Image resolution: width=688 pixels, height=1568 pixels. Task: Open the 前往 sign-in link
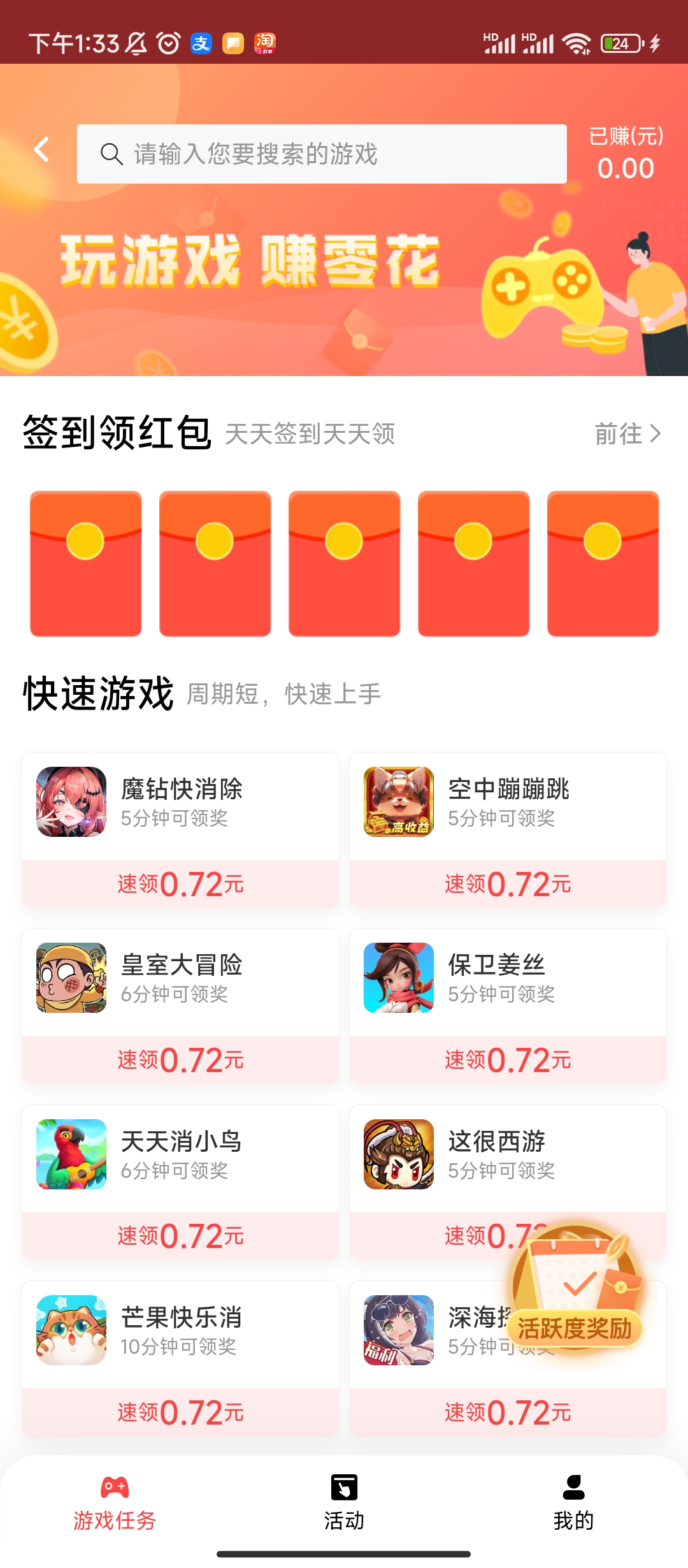pyautogui.click(x=628, y=433)
